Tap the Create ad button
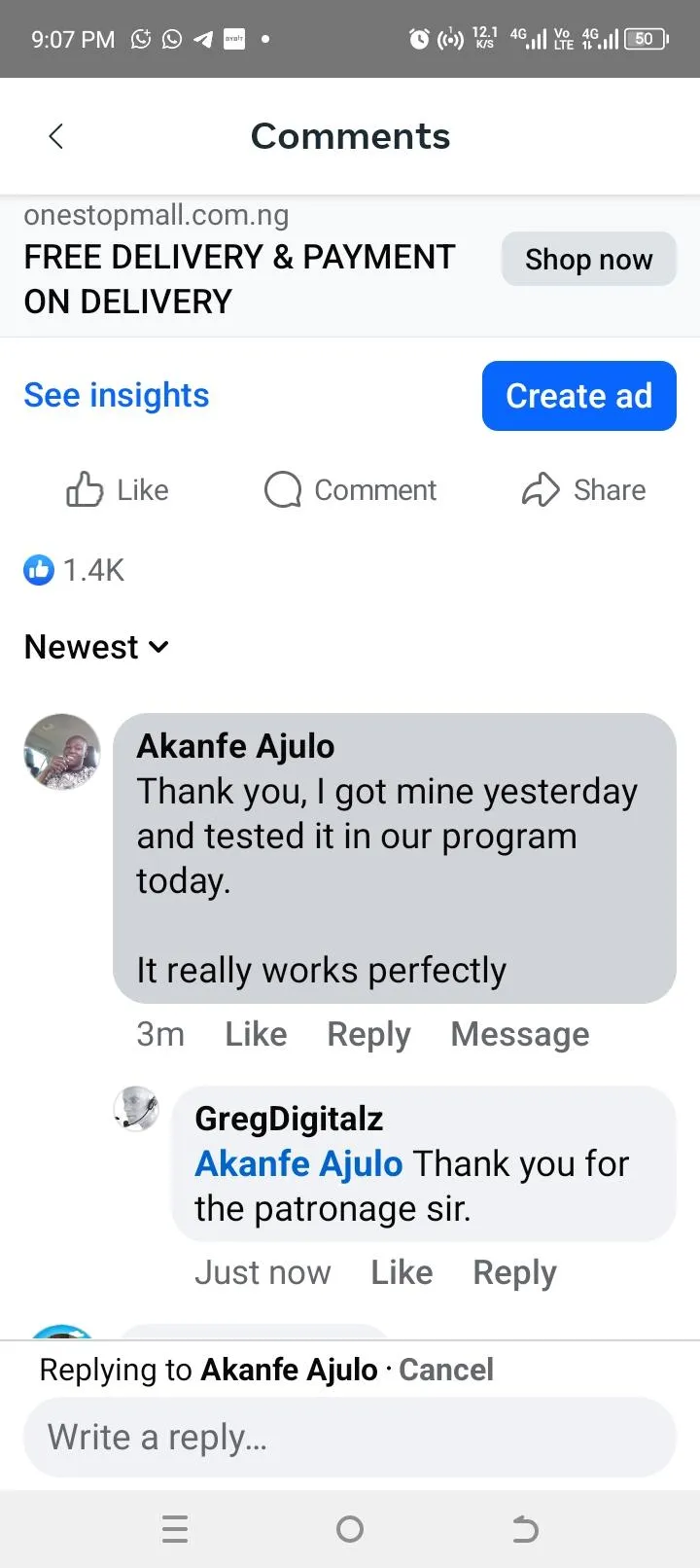This screenshot has height=1568, width=700. click(578, 396)
